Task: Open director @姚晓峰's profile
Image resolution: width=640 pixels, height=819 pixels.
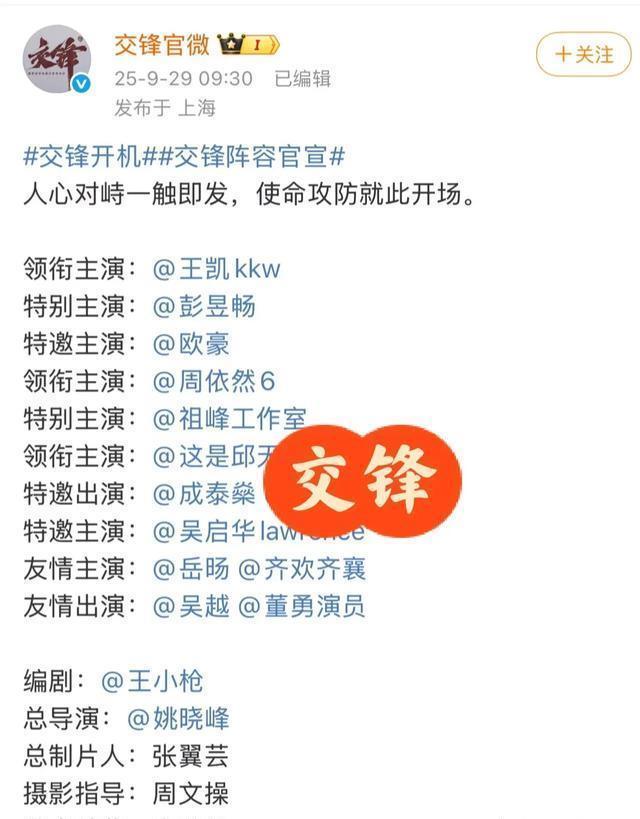Action: [x=178, y=719]
